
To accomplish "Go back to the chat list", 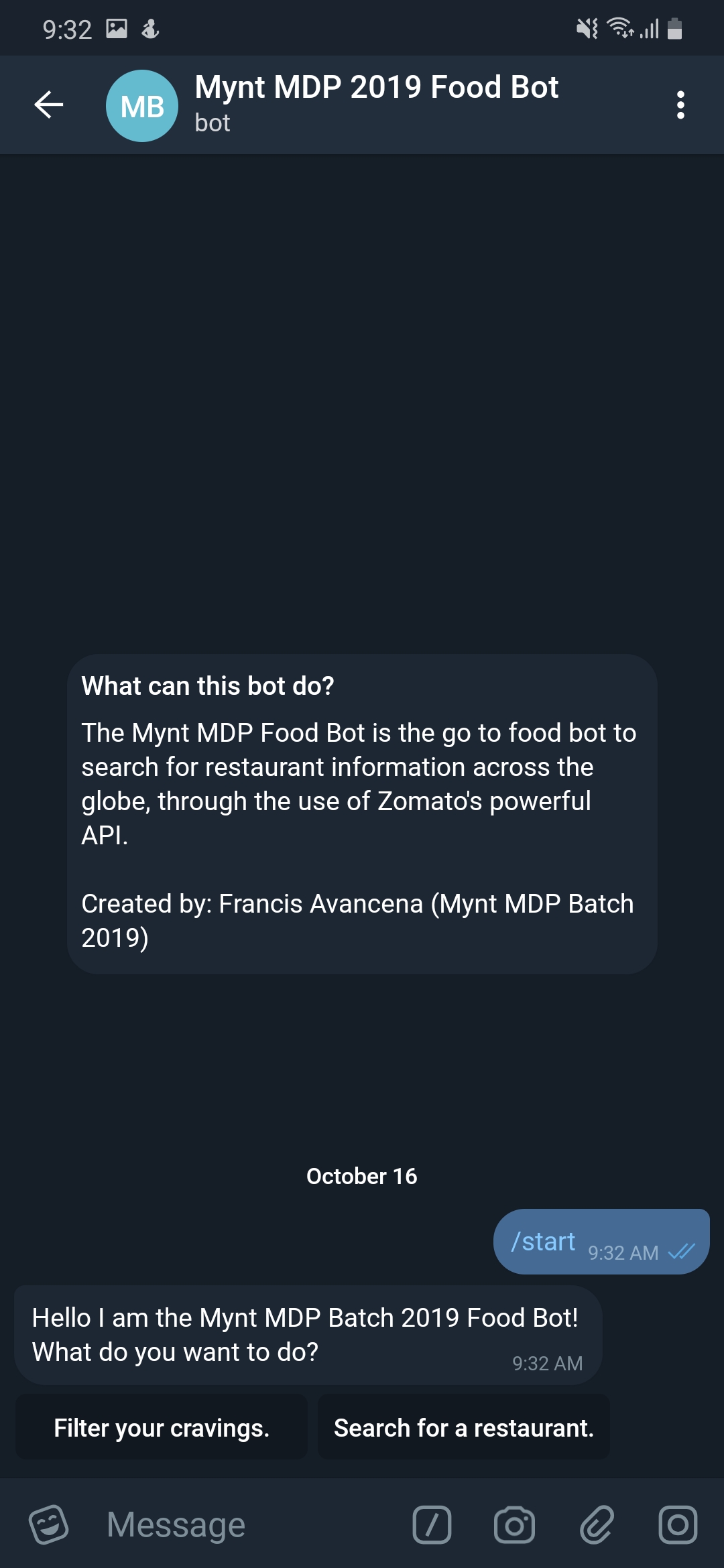I will [49, 105].
